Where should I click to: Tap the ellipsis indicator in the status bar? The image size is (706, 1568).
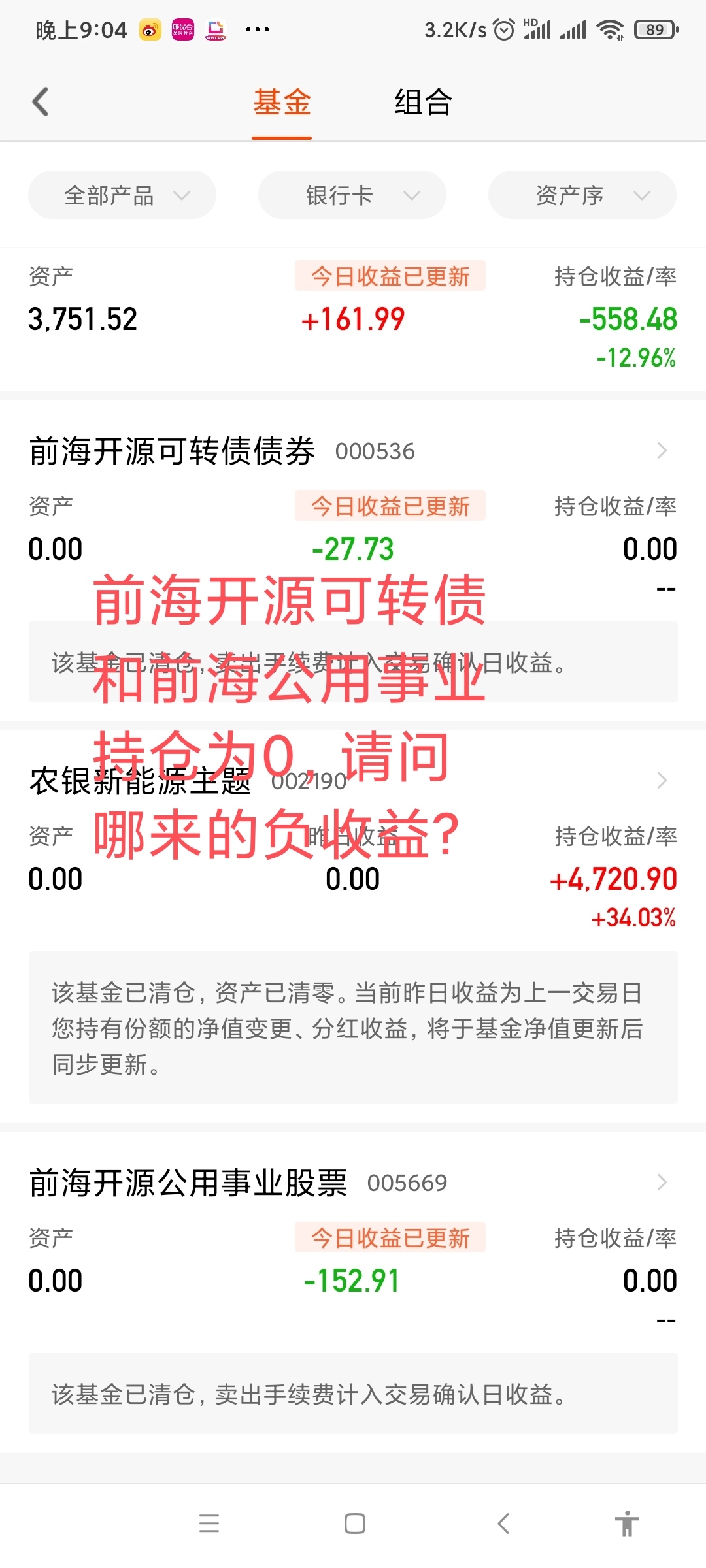[256, 29]
